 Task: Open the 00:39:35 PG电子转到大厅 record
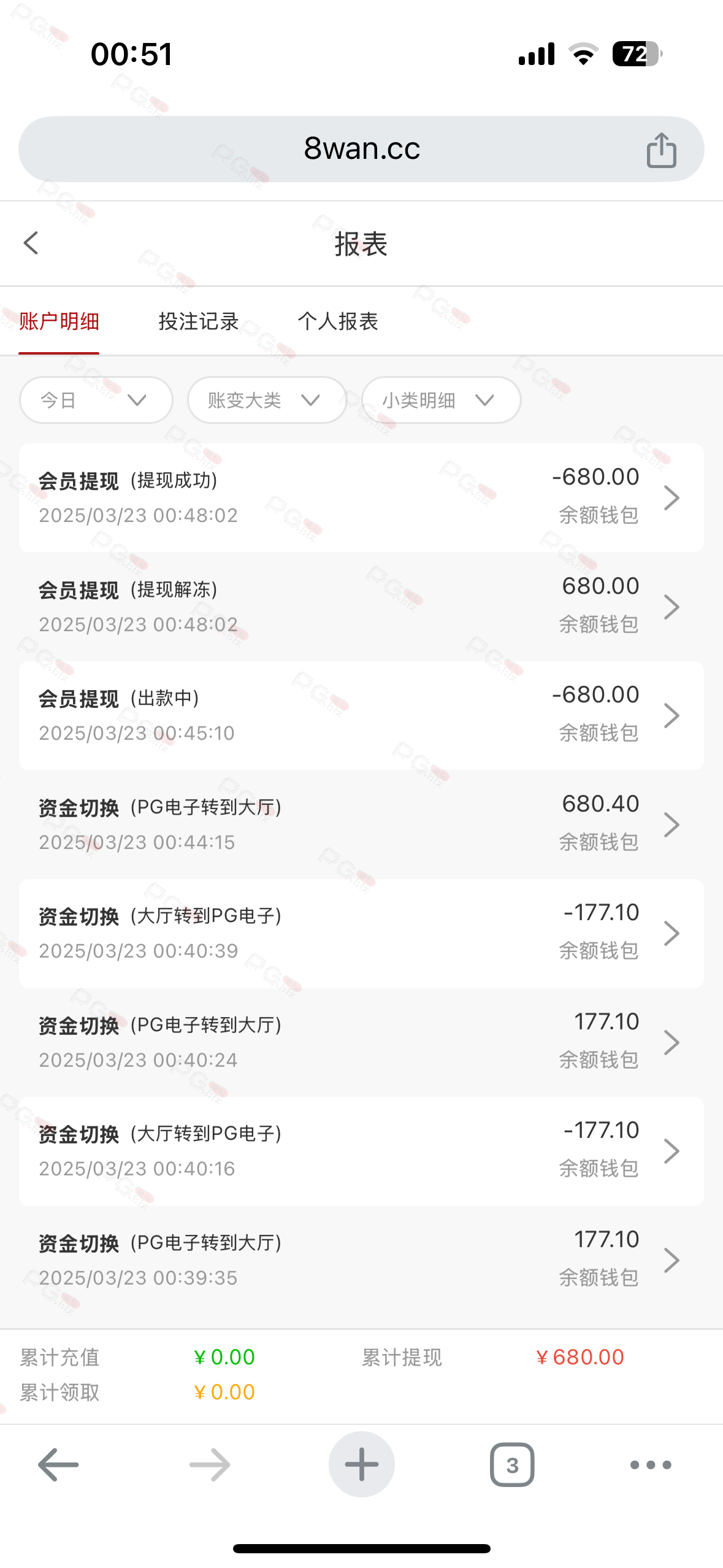(x=361, y=1260)
